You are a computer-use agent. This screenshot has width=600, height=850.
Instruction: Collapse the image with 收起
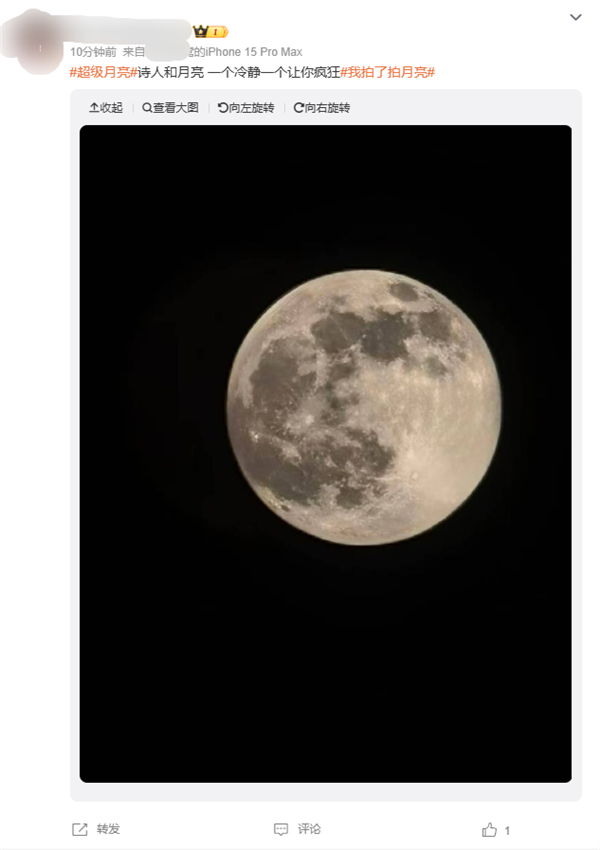(106, 108)
